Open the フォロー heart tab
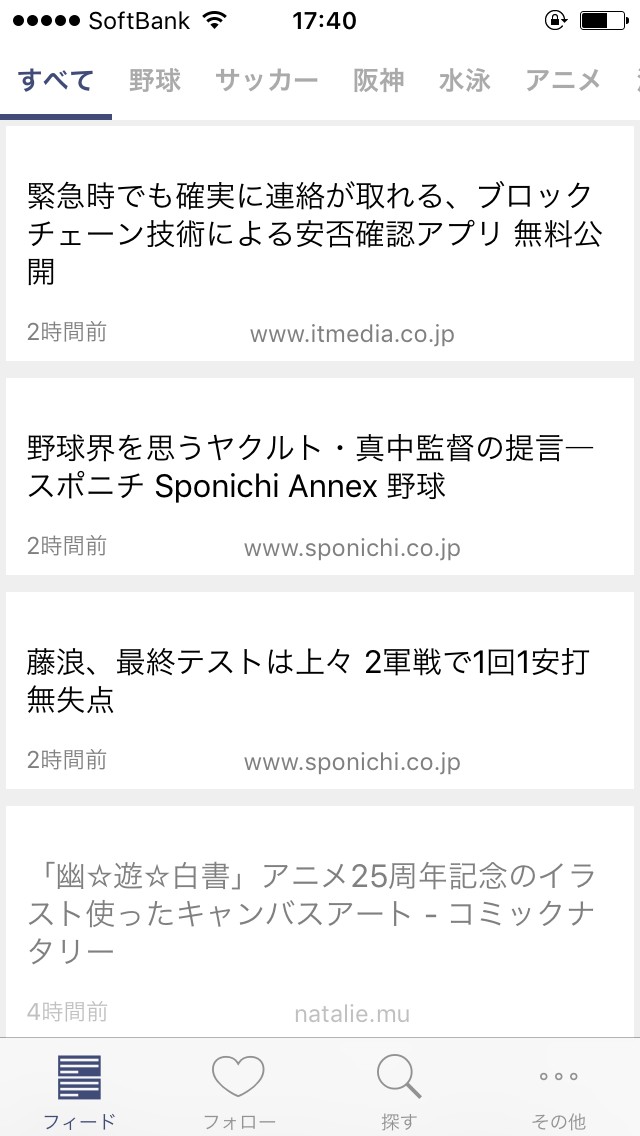The height and width of the screenshot is (1136, 640). [x=238, y=1089]
